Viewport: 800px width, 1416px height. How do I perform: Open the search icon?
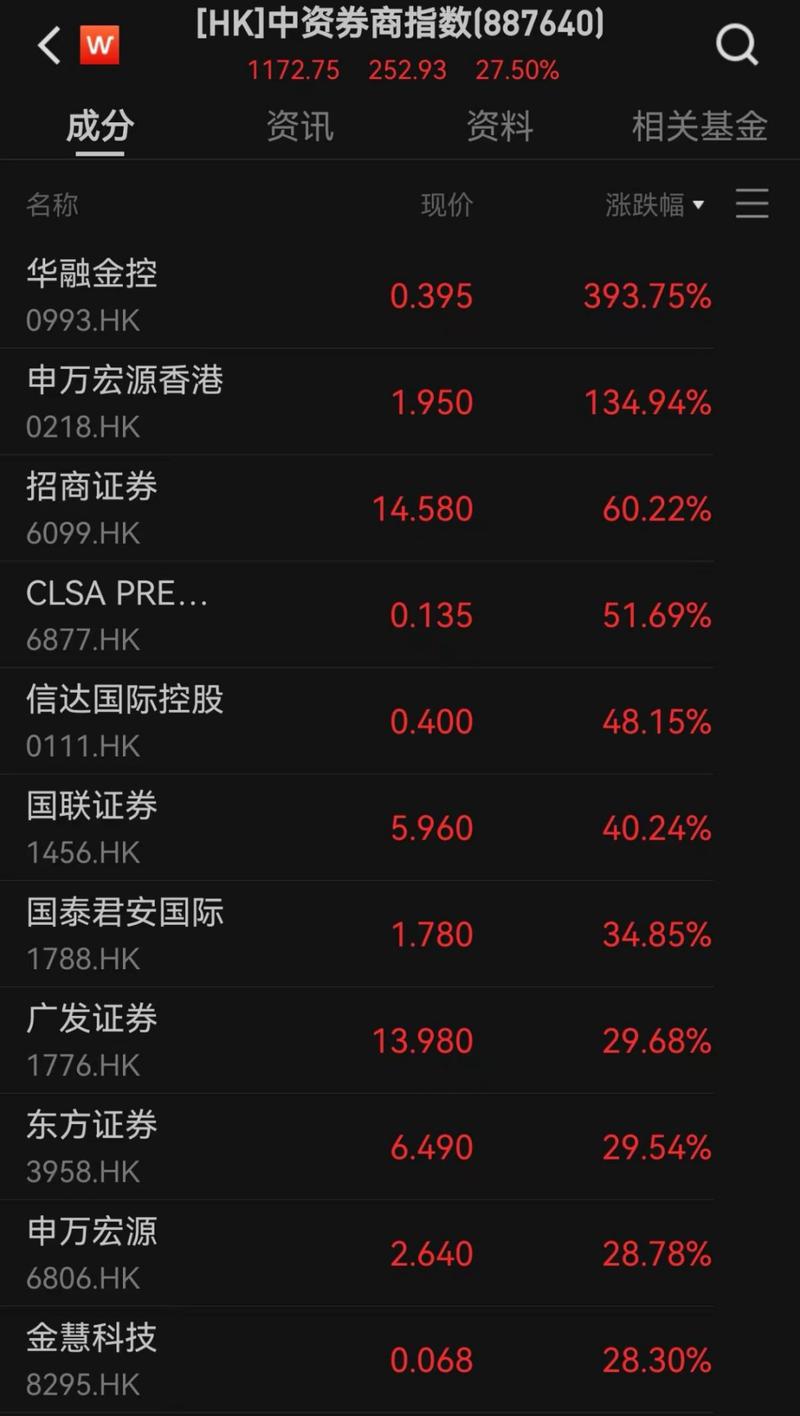[737, 43]
